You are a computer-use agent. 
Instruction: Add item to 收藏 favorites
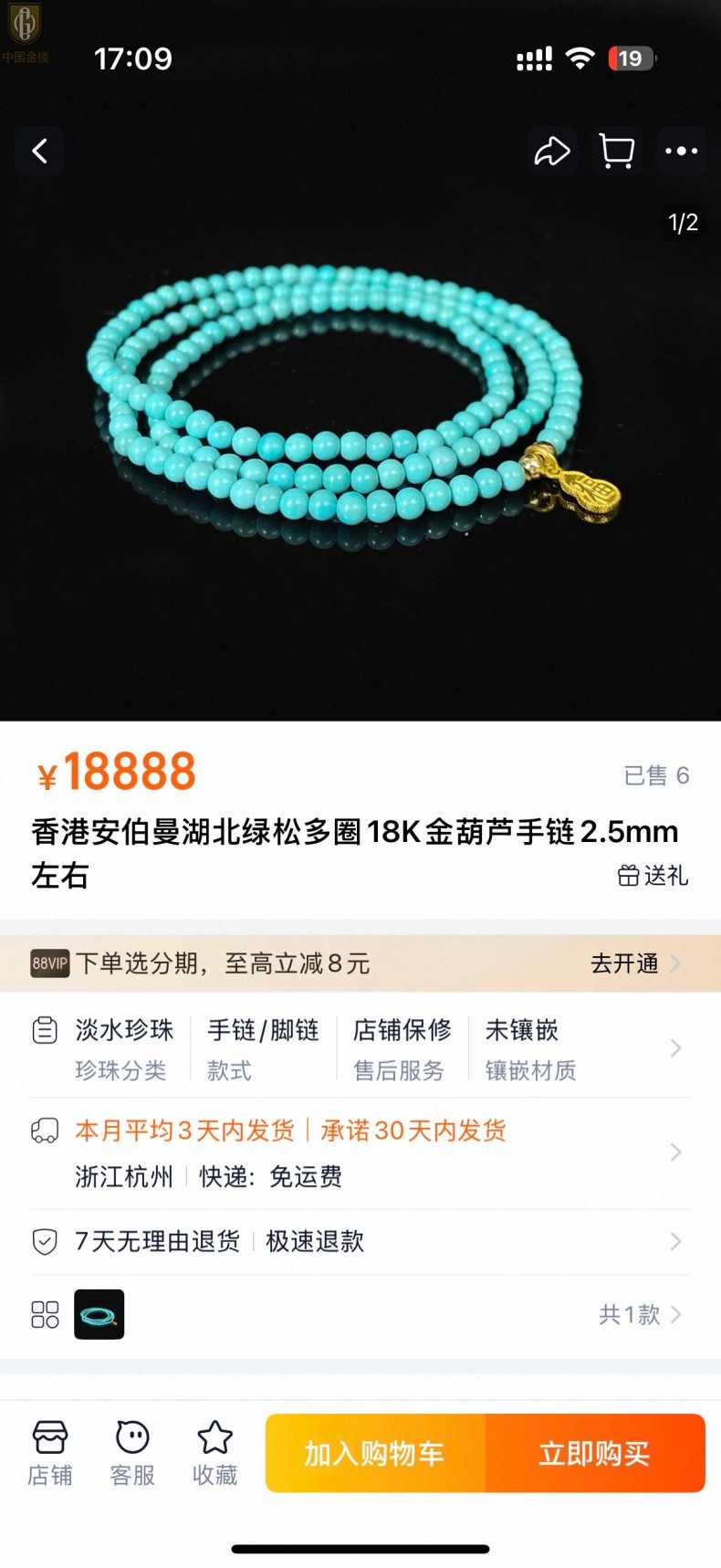coord(214,1453)
